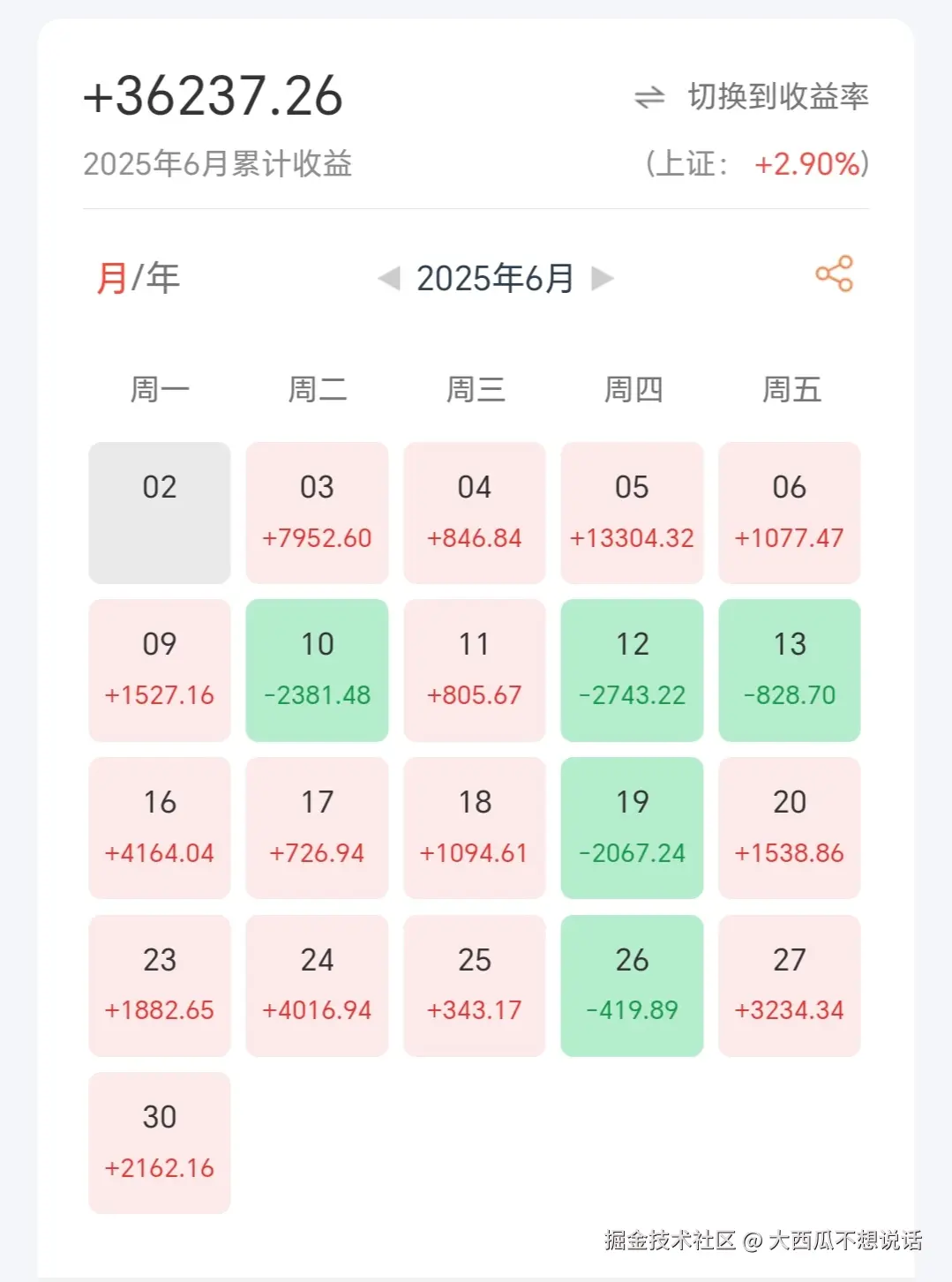The image size is (952, 1282).
Task: Select June 13 loss cell -828.70
Action: [x=789, y=669]
